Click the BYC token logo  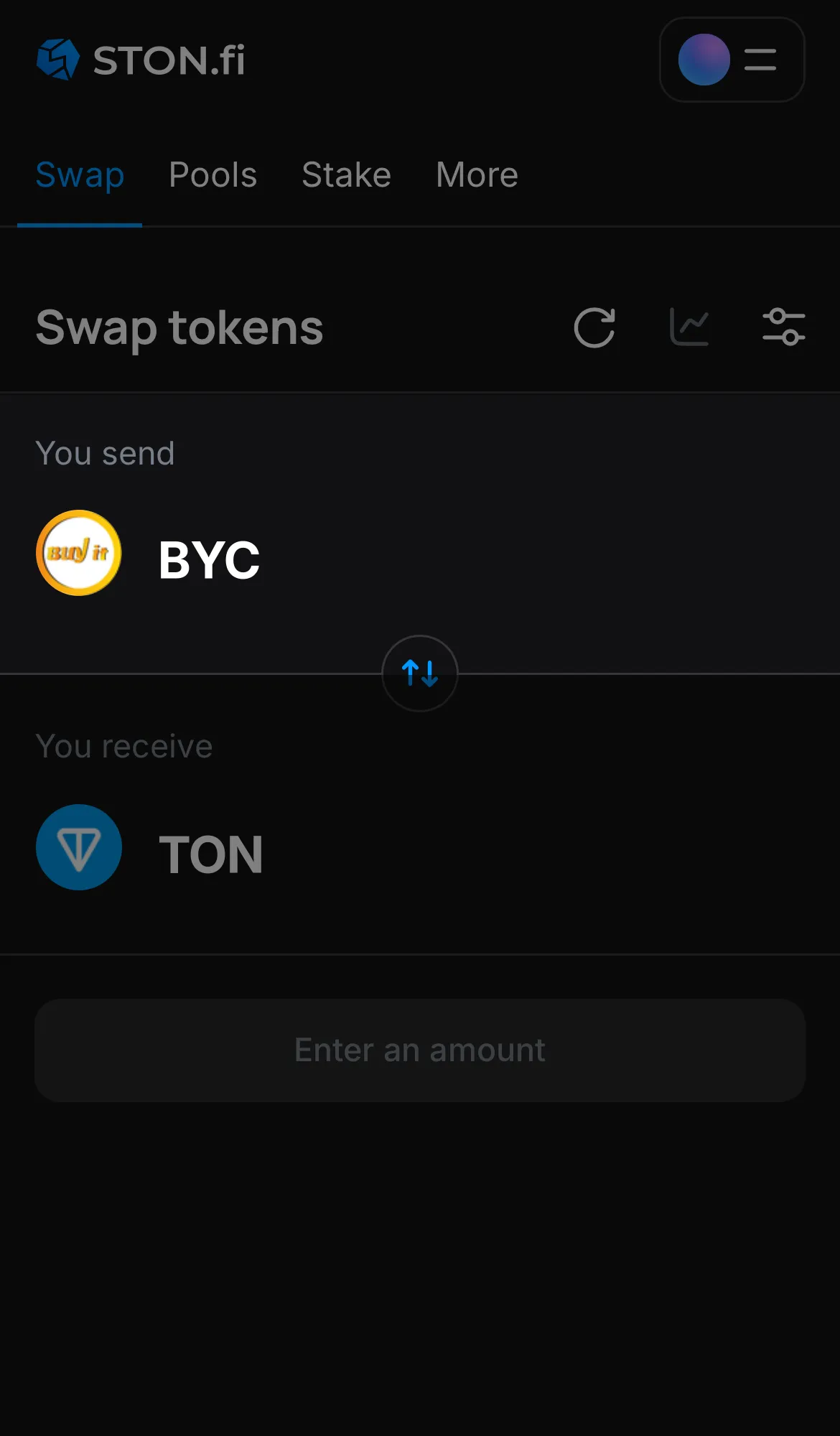coord(79,554)
